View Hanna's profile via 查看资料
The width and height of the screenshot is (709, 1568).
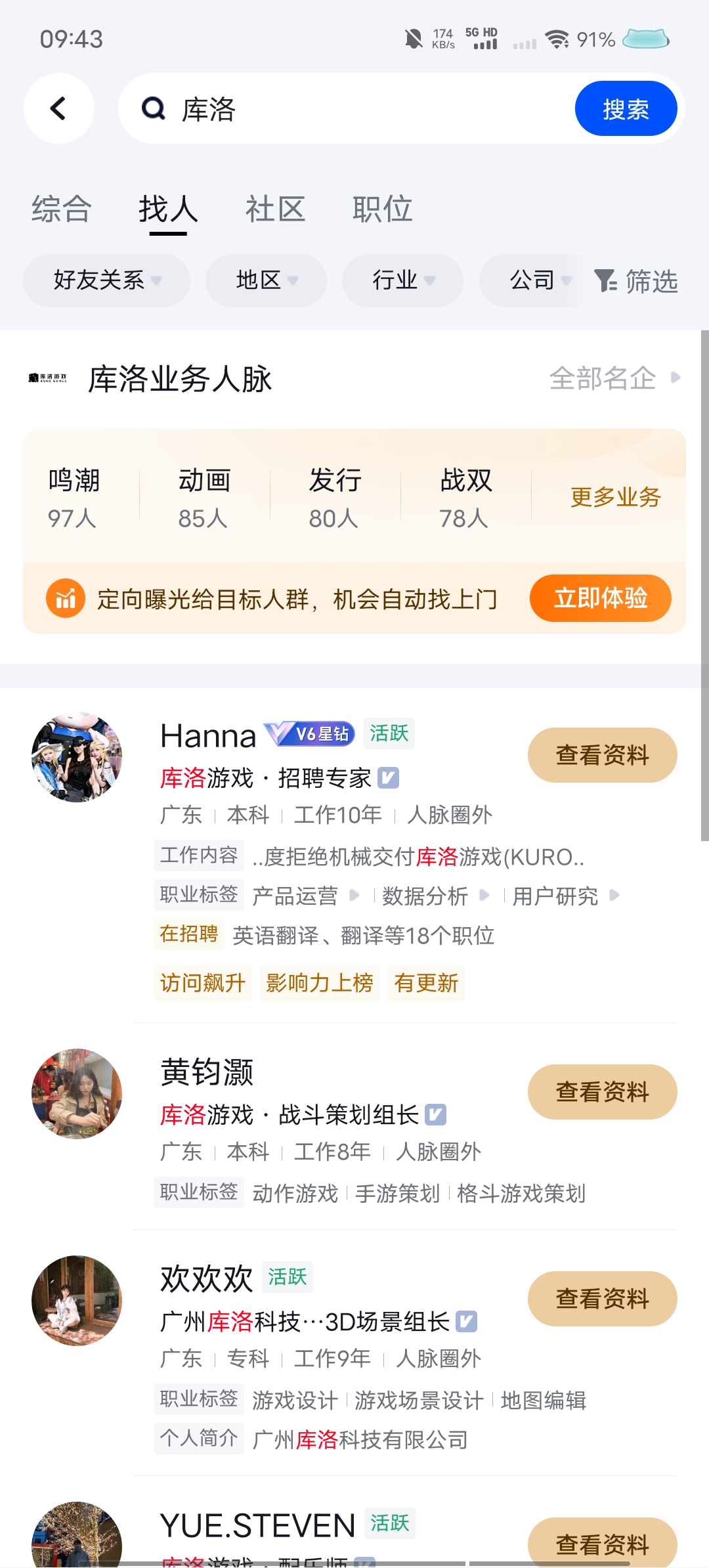click(602, 755)
